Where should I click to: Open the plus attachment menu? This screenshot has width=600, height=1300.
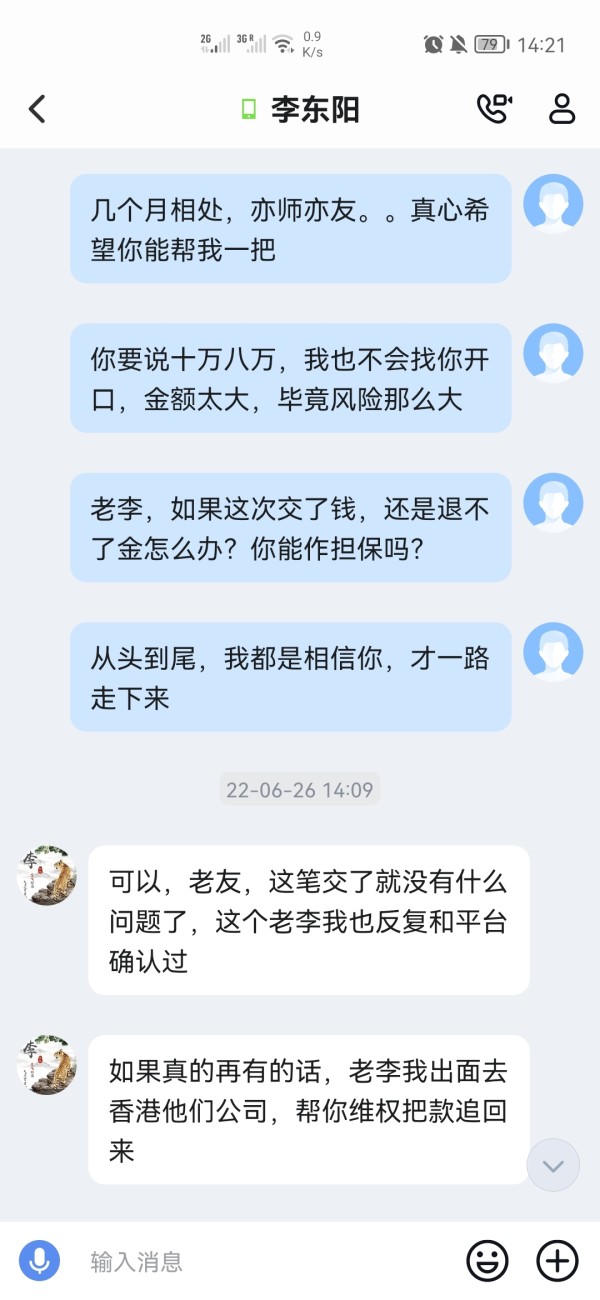coord(557,1261)
